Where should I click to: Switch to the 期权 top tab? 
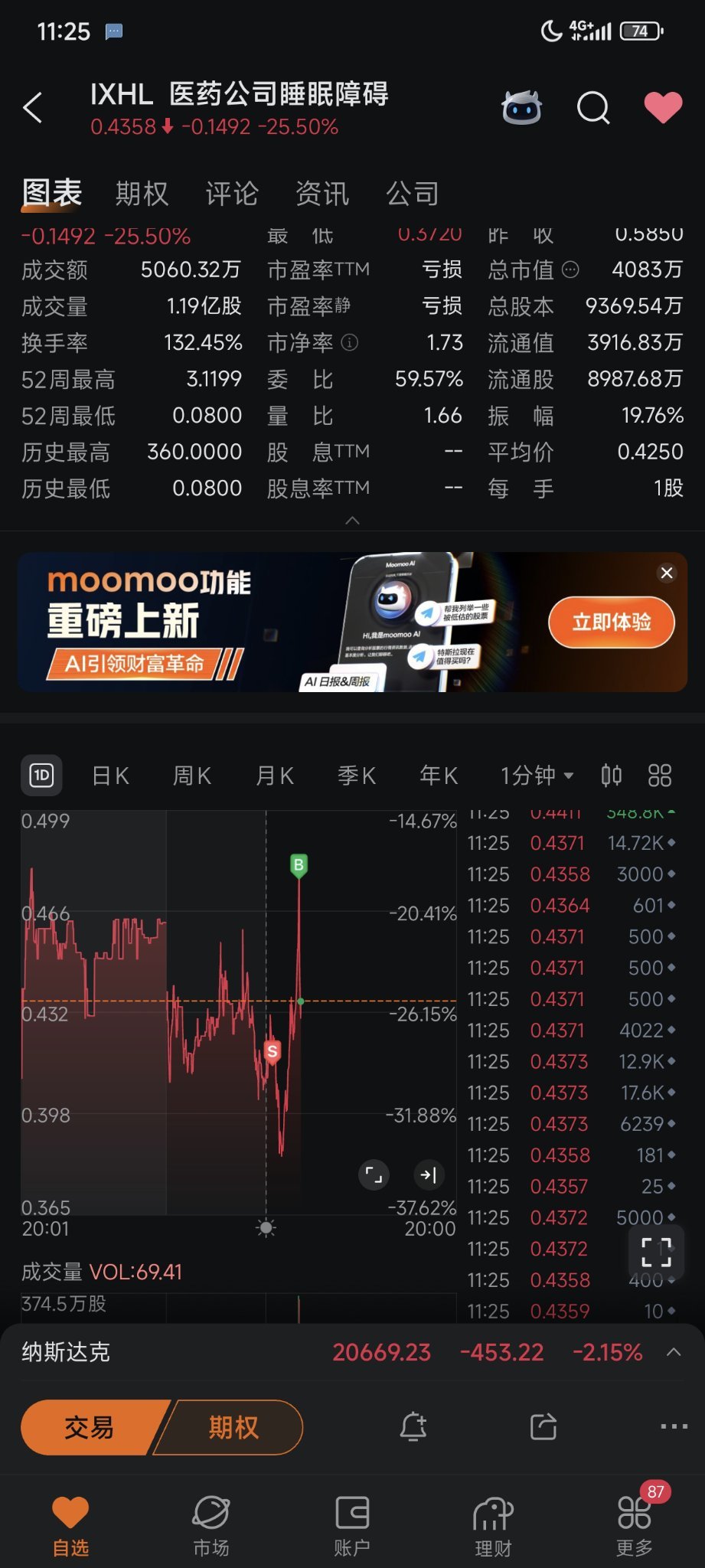click(x=142, y=194)
